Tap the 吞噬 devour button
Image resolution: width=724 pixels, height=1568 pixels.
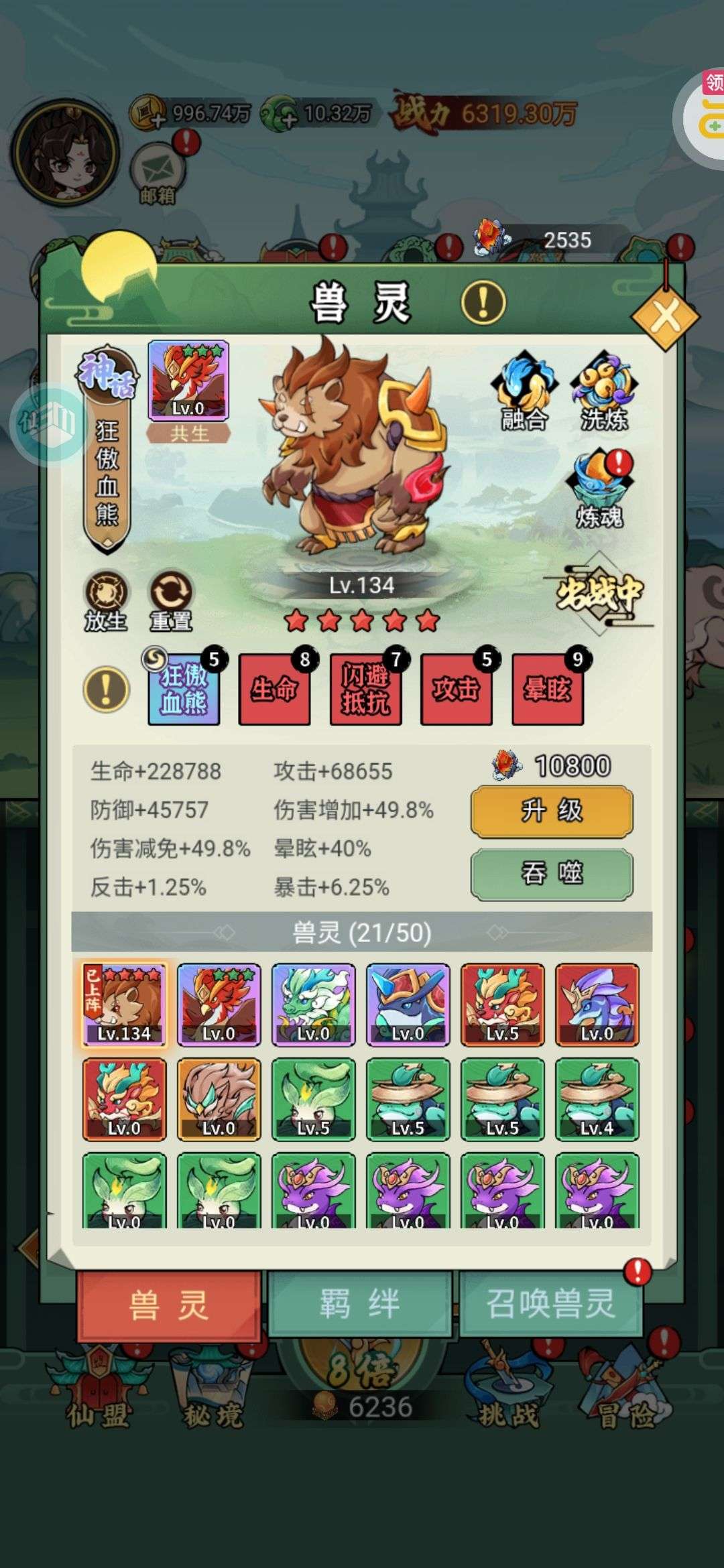coord(552,874)
